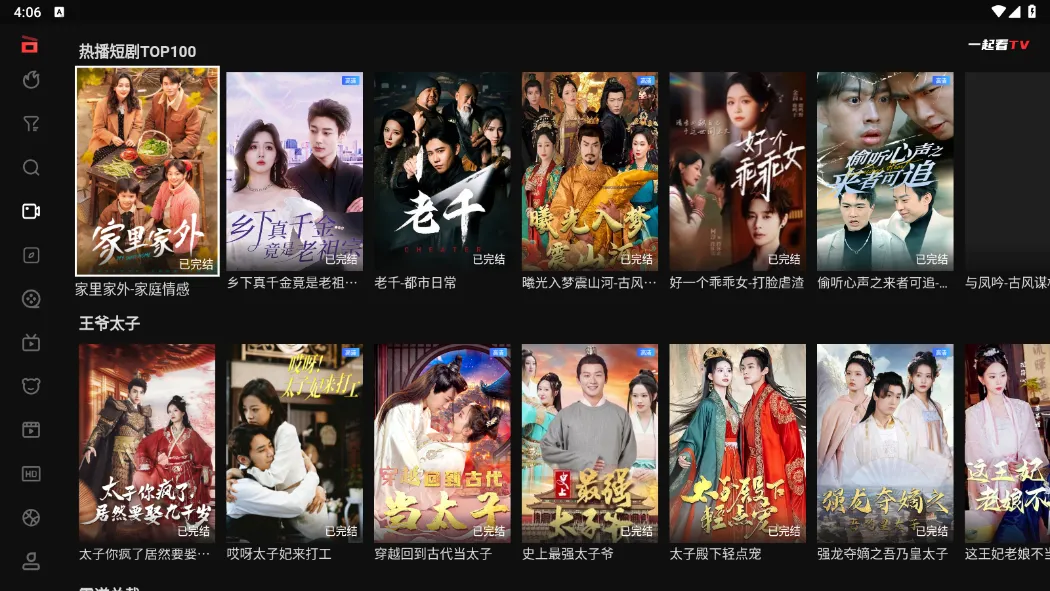Open 史上最强太子爷 drama
Screen dimensions: 1050x591
[x=589, y=443]
